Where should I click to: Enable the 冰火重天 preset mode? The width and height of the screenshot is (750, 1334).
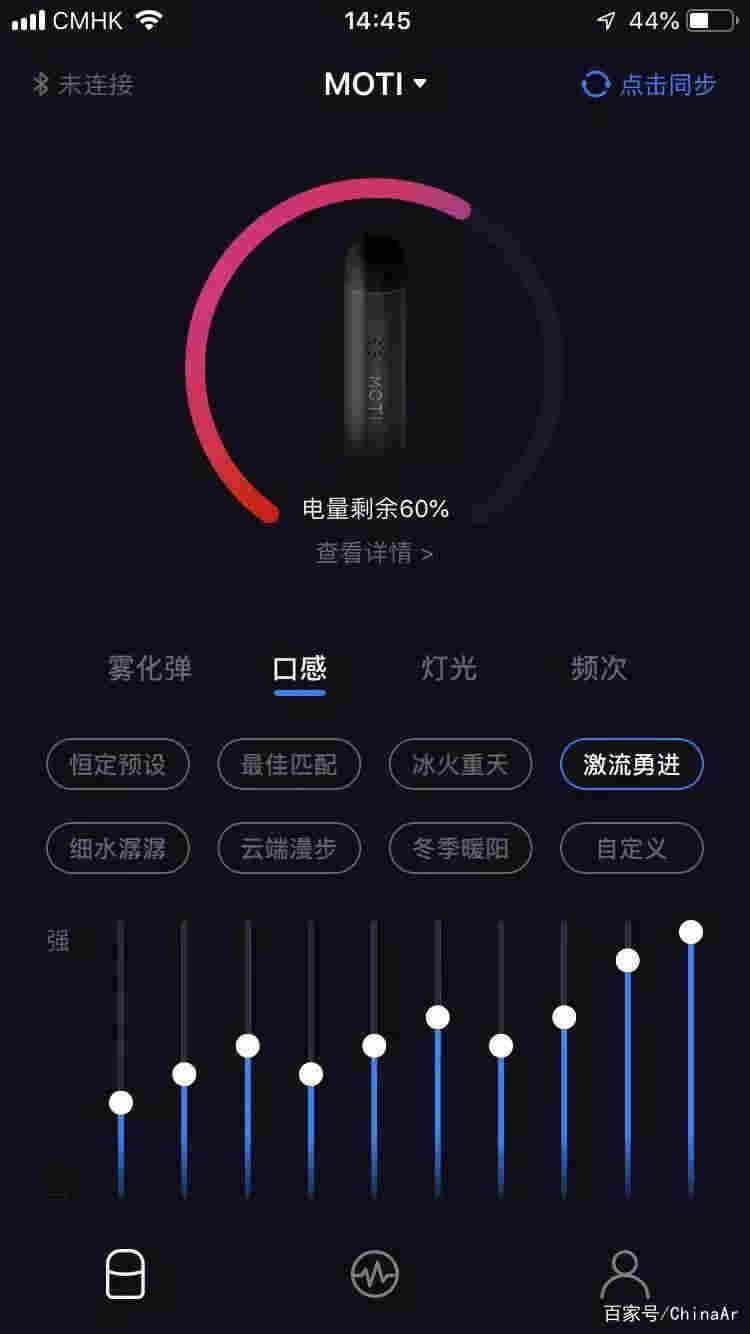click(460, 763)
